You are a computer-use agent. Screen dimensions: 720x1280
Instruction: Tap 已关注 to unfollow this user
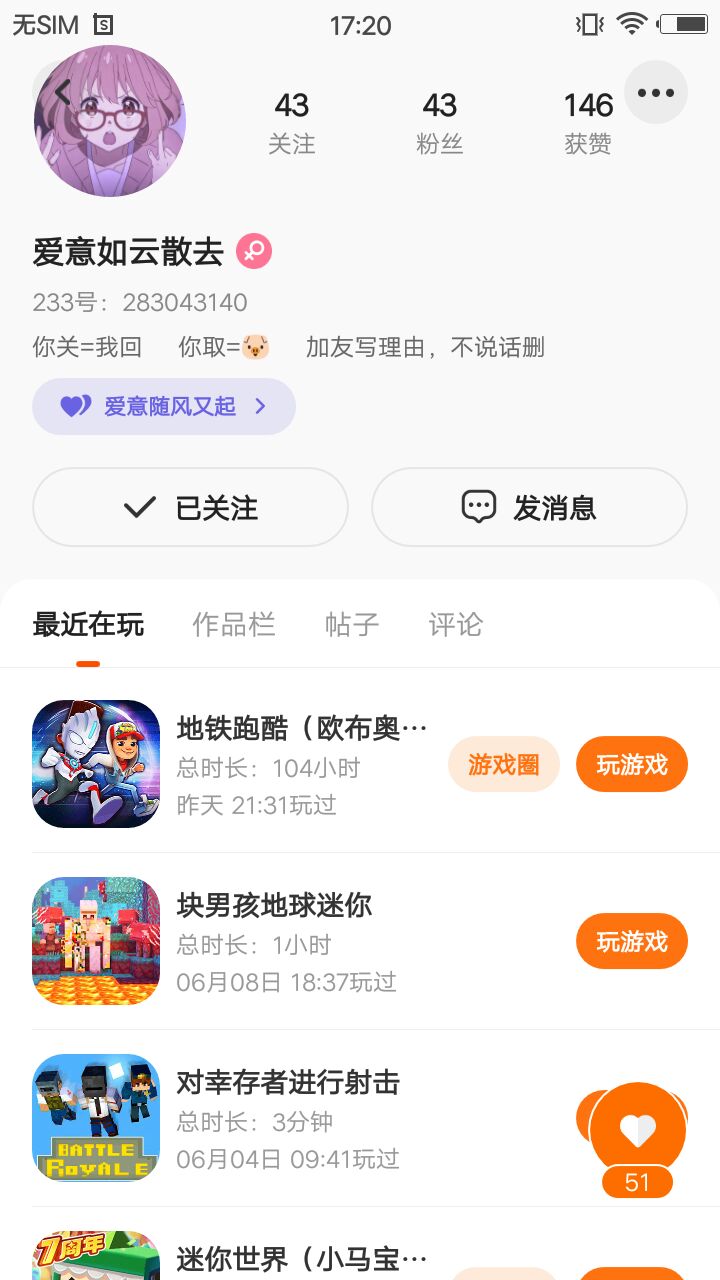pyautogui.click(x=190, y=507)
